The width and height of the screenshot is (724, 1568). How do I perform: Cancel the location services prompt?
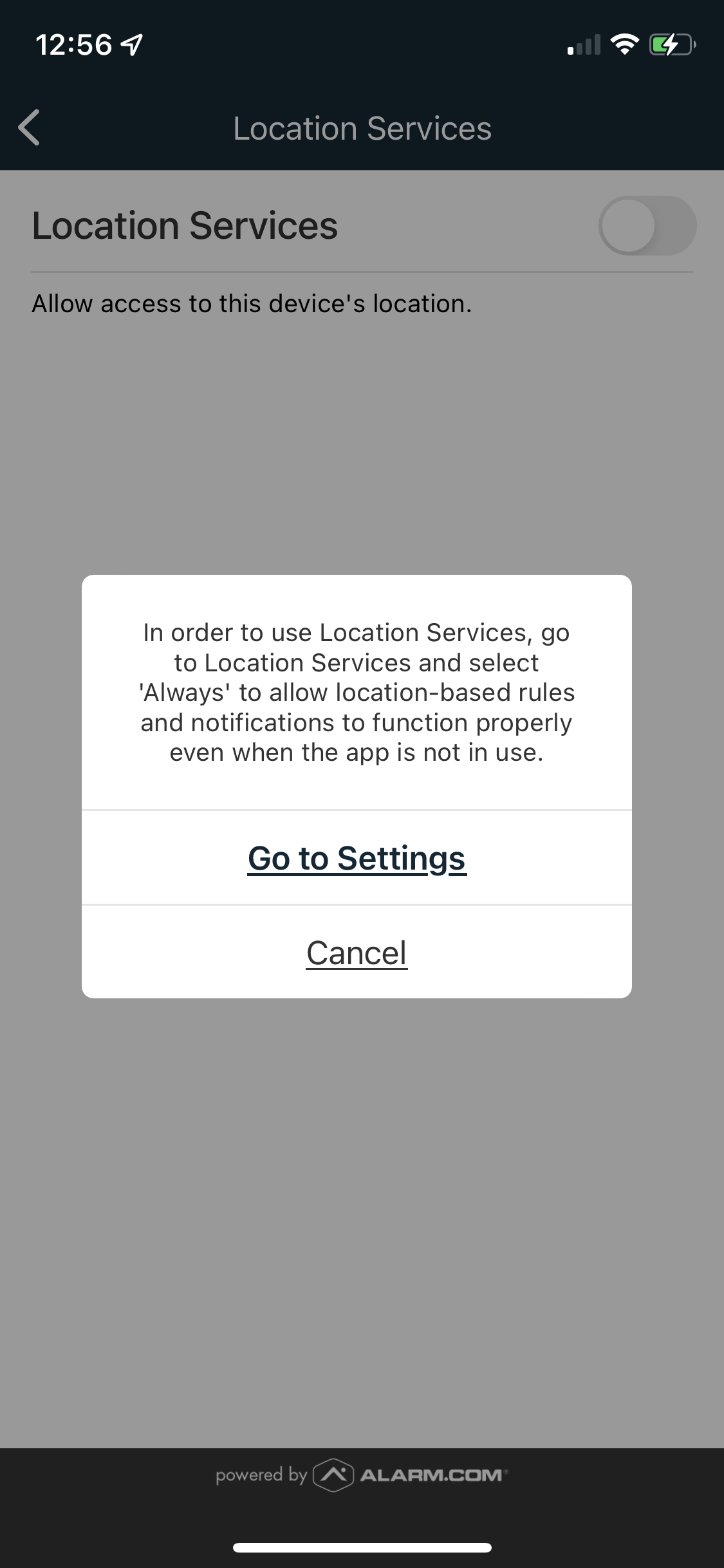357,953
